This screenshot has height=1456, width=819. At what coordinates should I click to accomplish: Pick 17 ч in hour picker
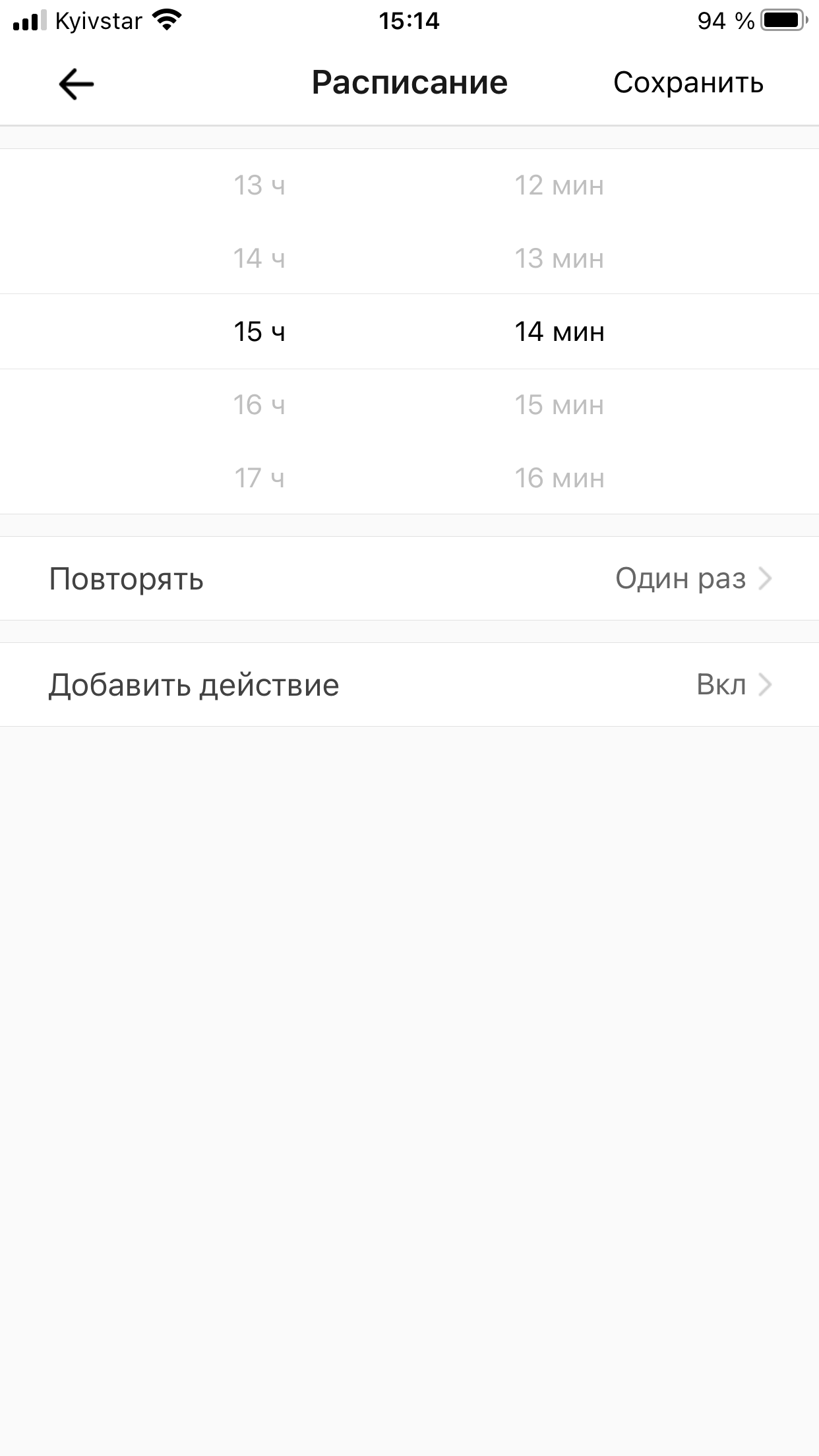click(259, 477)
